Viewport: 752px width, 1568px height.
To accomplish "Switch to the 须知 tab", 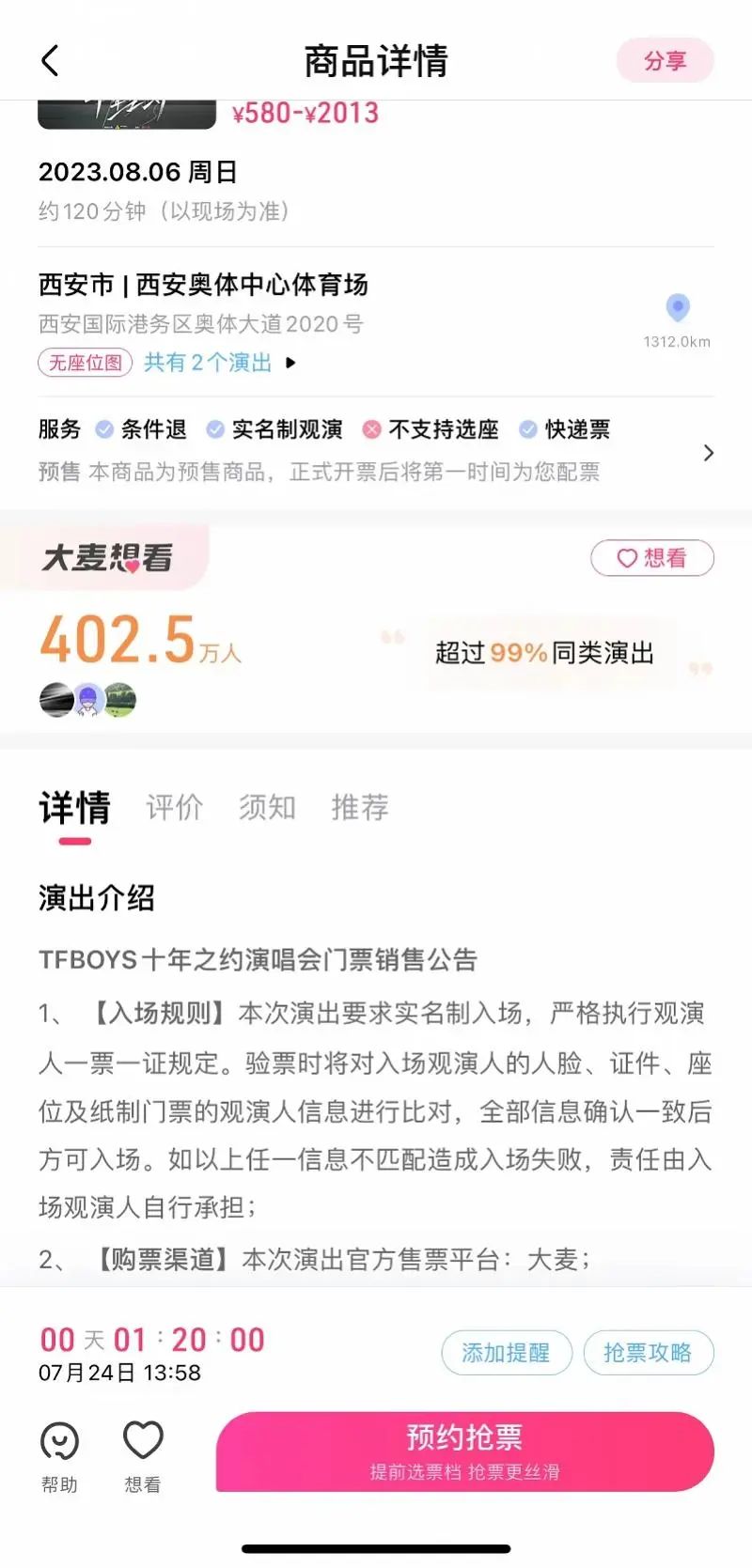I will pyautogui.click(x=267, y=807).
